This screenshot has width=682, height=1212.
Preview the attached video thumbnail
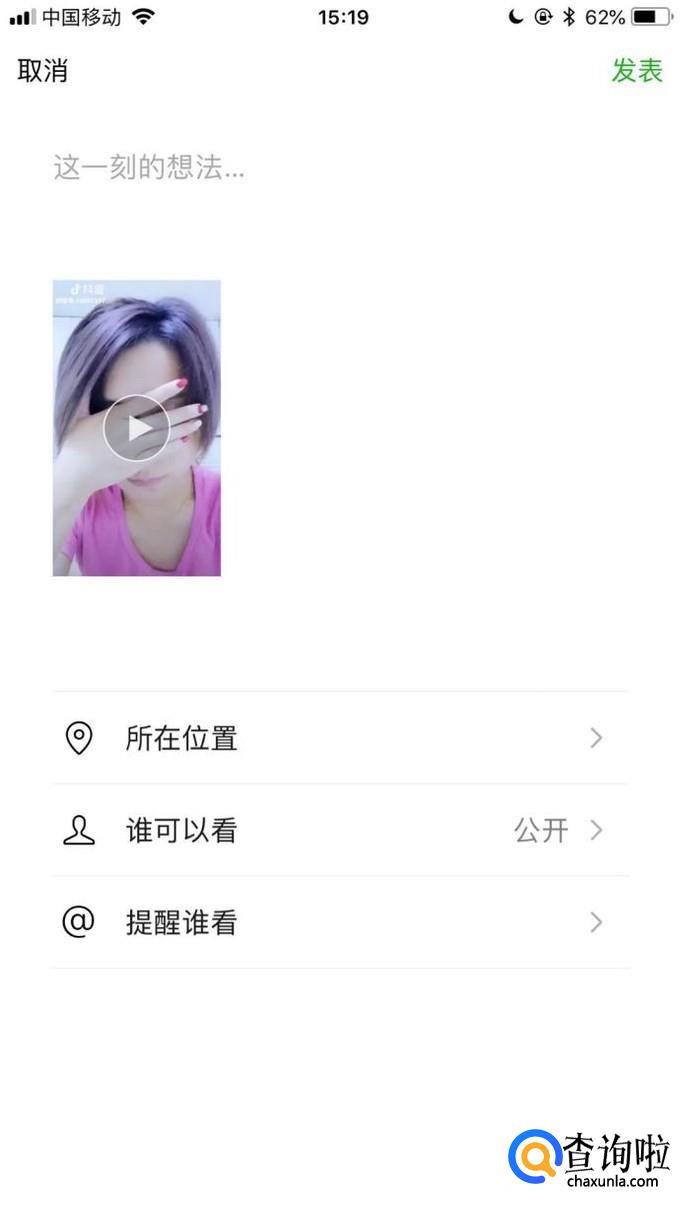click(137, 428)
